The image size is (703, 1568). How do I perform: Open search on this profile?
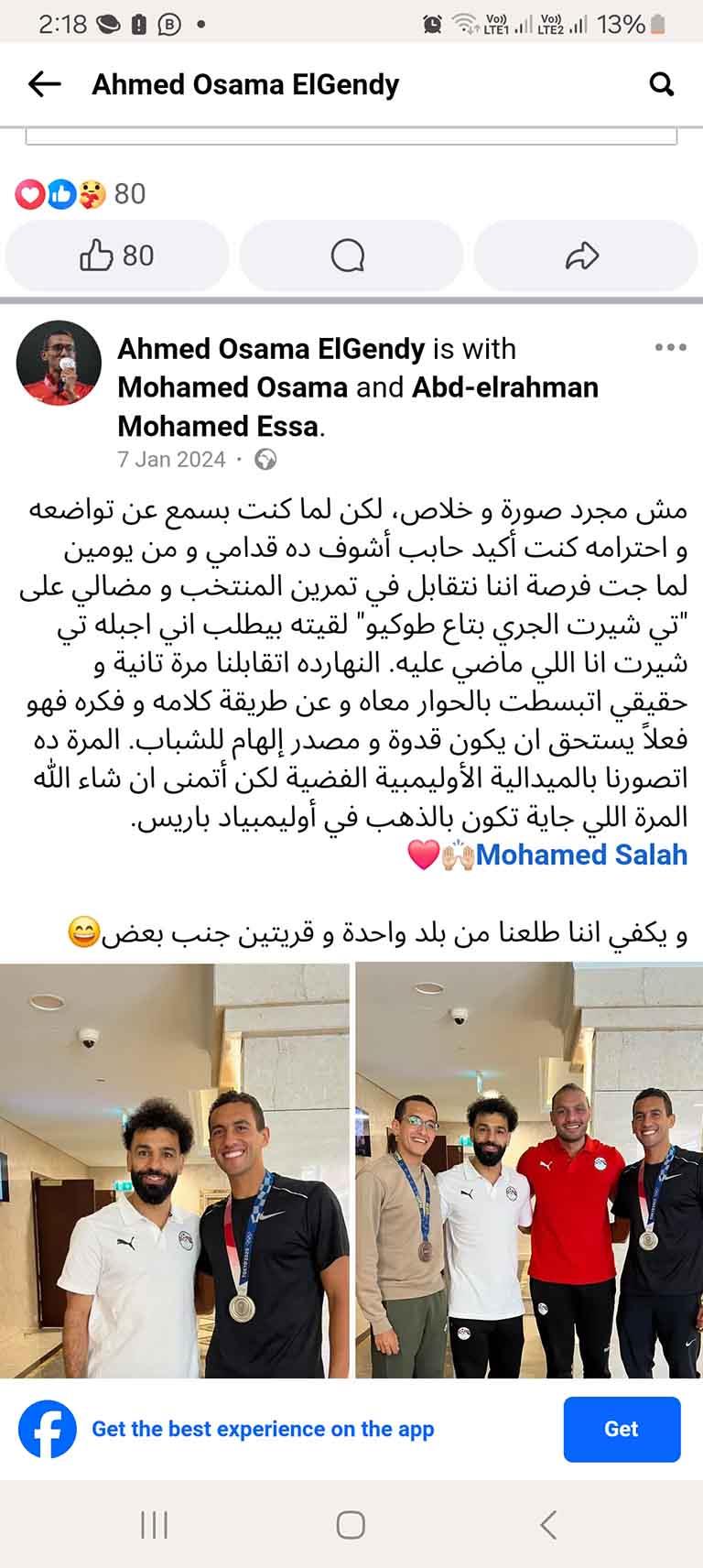[661, 84]
